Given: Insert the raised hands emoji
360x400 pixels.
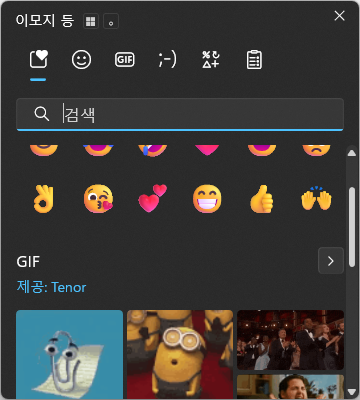Looking at the screenshot, I should (316, 199).
